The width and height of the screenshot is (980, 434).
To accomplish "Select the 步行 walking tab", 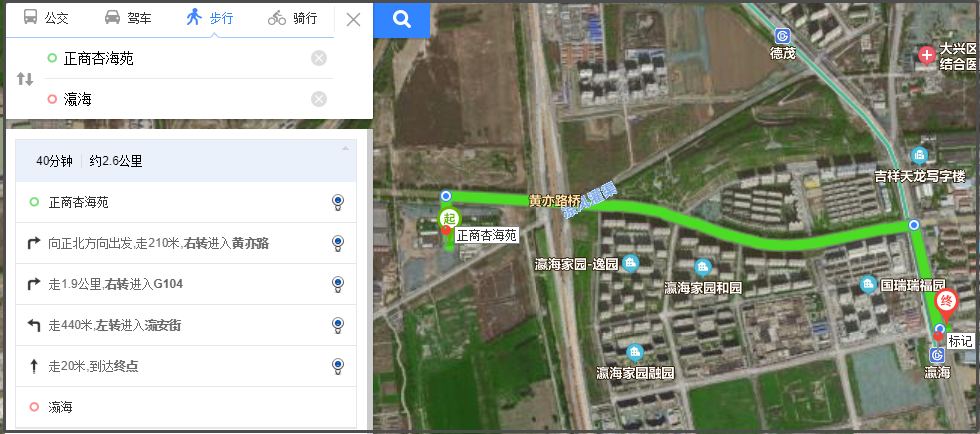I will 210,18.
